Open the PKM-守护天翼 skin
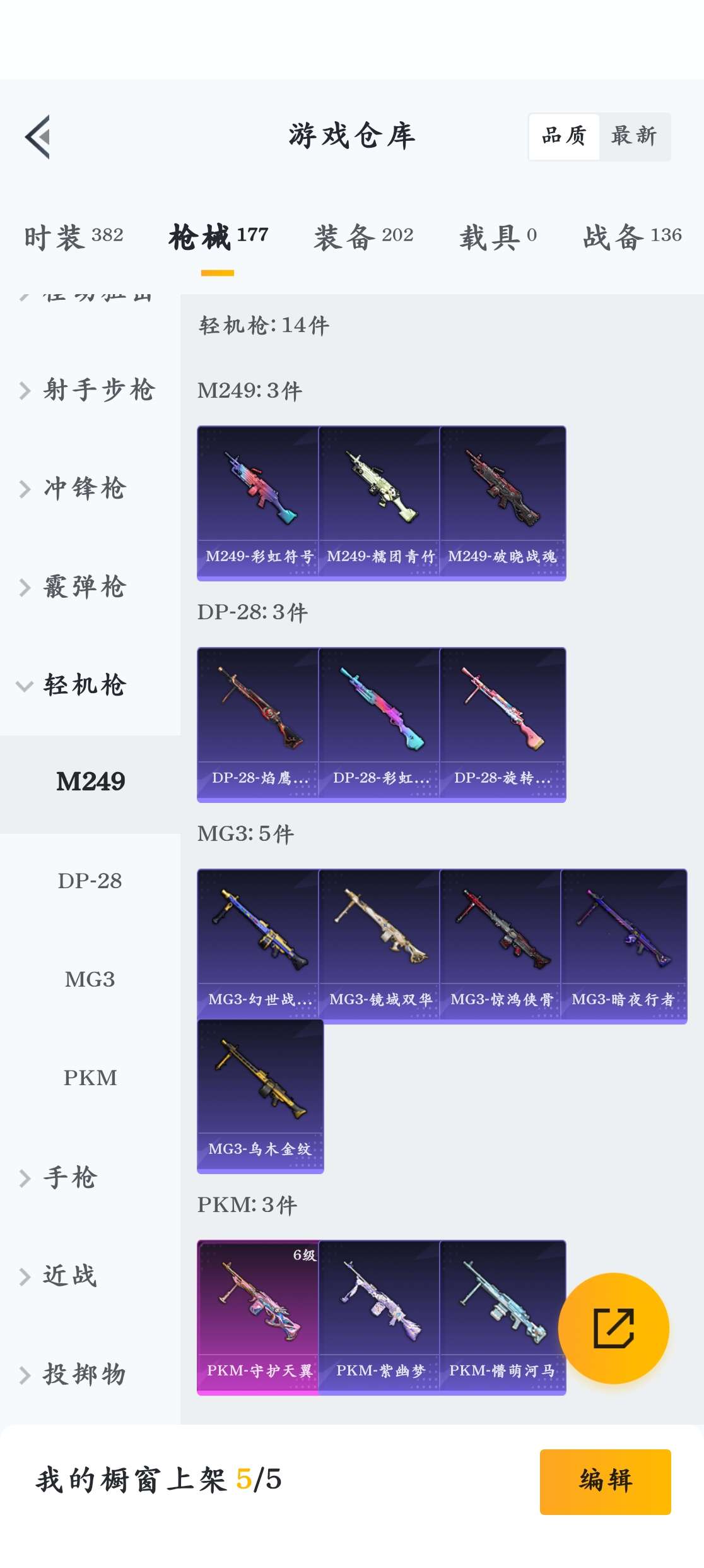 tap(258, 1316)
